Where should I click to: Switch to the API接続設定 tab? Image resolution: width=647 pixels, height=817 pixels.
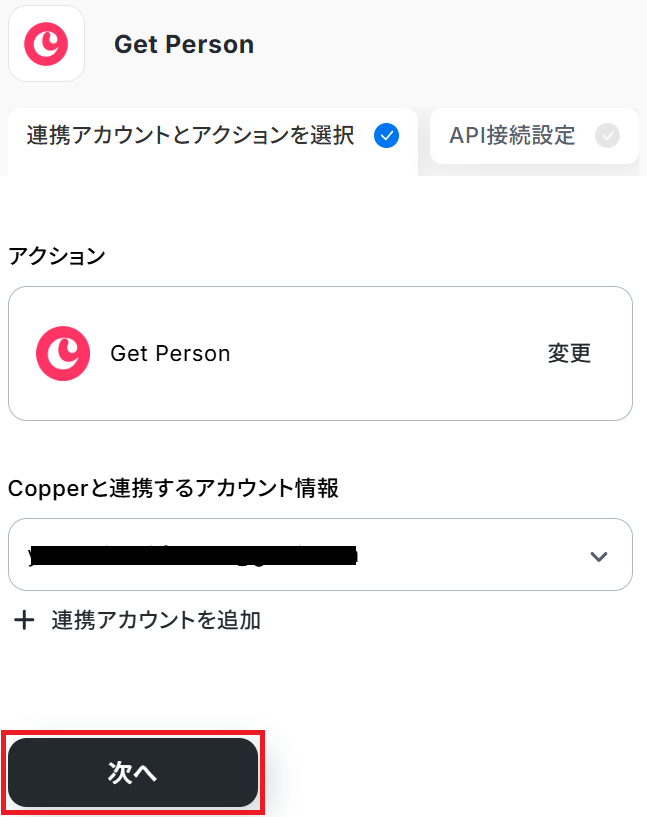(x=532, y=136)
